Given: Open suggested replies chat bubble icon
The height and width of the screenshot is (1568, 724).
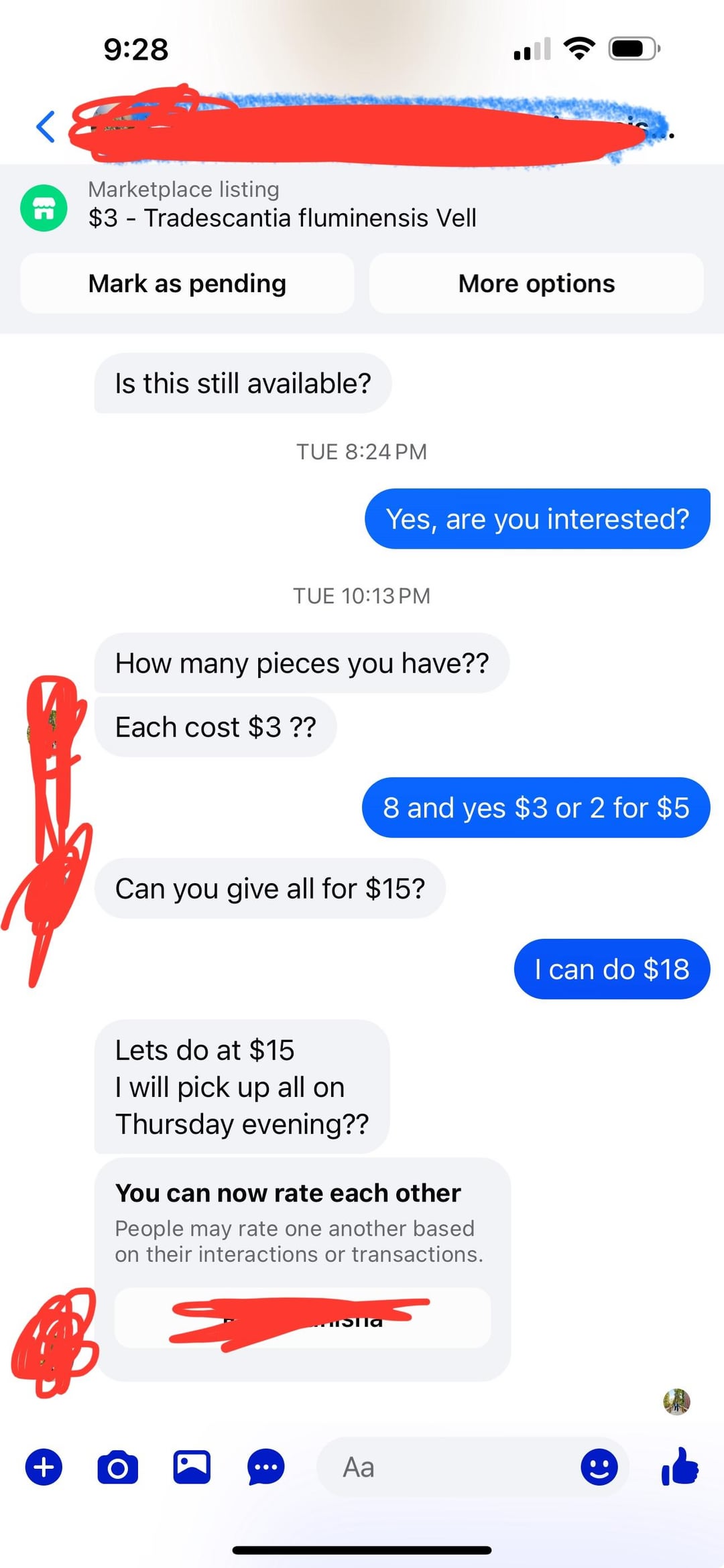Looking at the screenshot, I should [265, 1467].
